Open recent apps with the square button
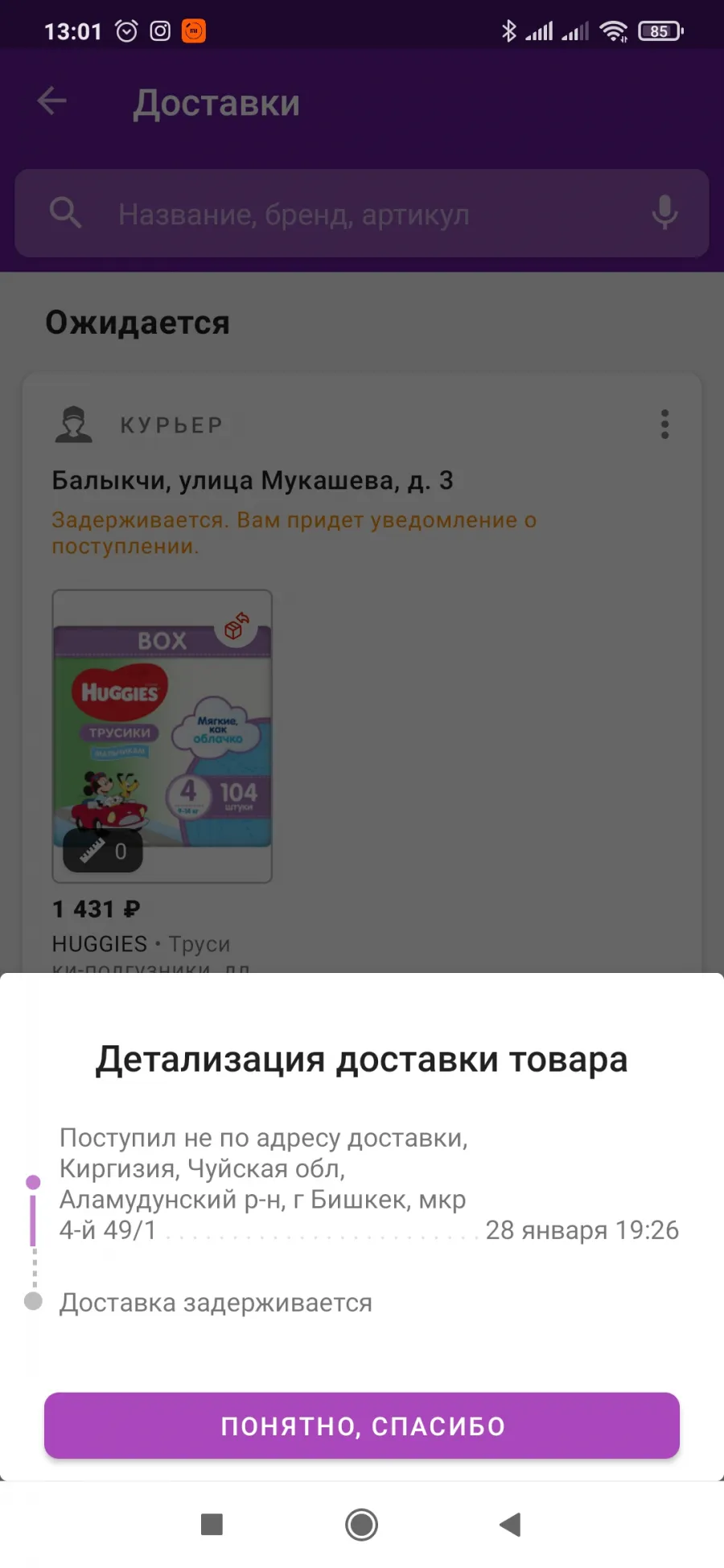 [212, 1525]
